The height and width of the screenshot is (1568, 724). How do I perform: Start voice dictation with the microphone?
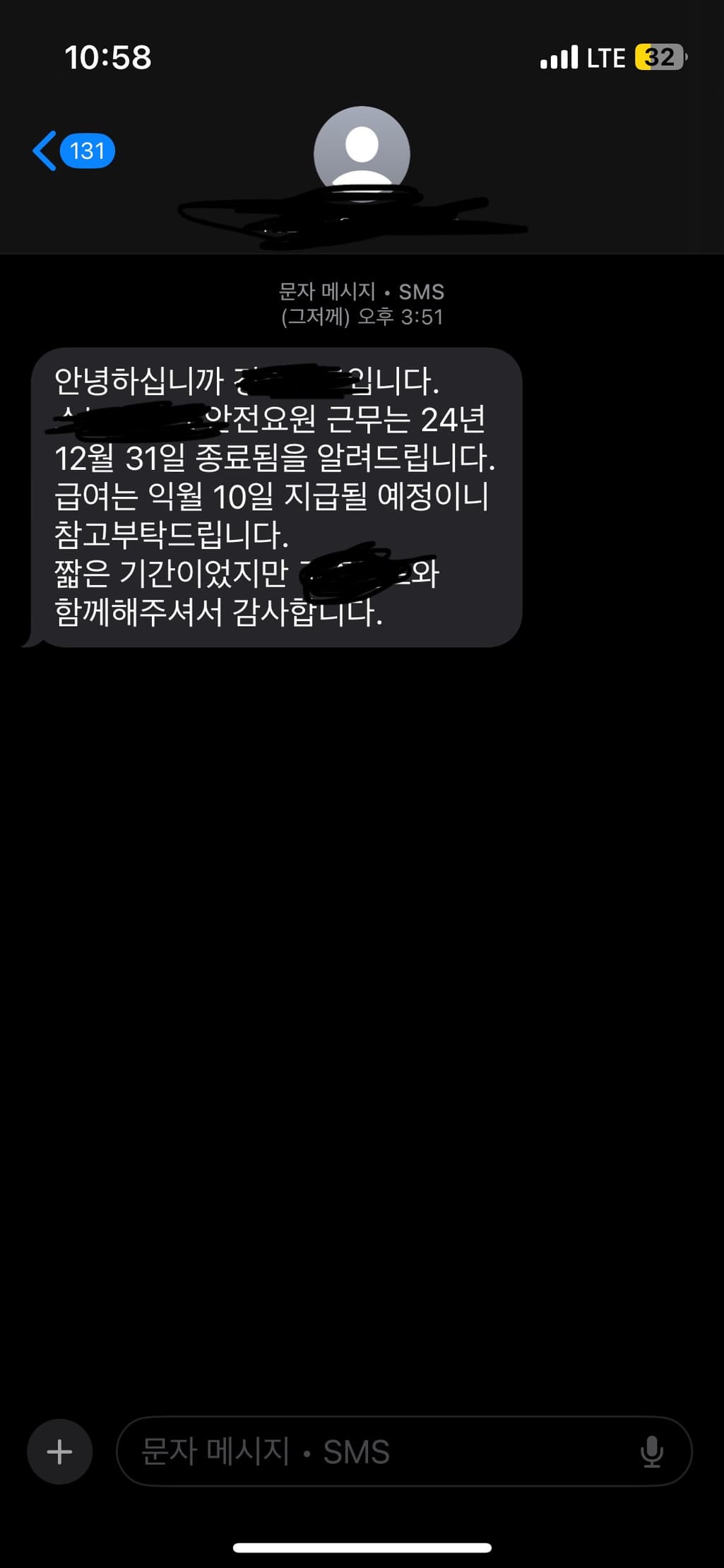pyautogui.click(x=651, y=1451)
